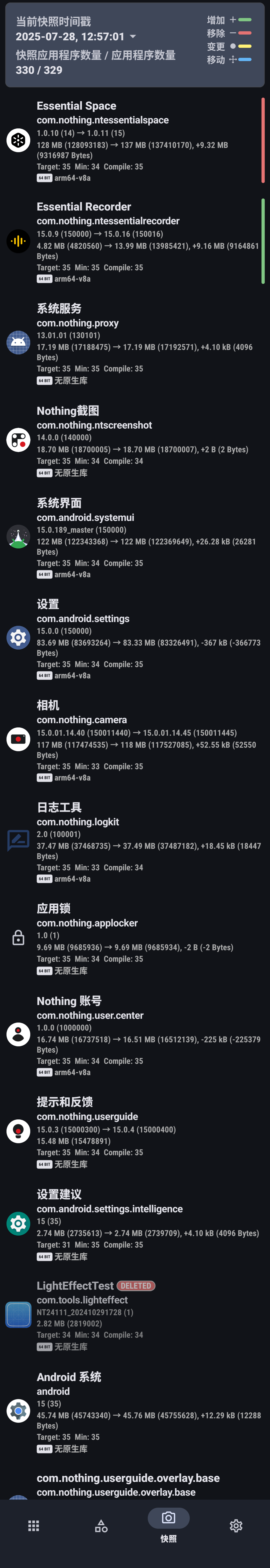Open the Nothing截图 app entry
The height and width of the screenshot is (1568, 270).
click(x=135, y=440)
